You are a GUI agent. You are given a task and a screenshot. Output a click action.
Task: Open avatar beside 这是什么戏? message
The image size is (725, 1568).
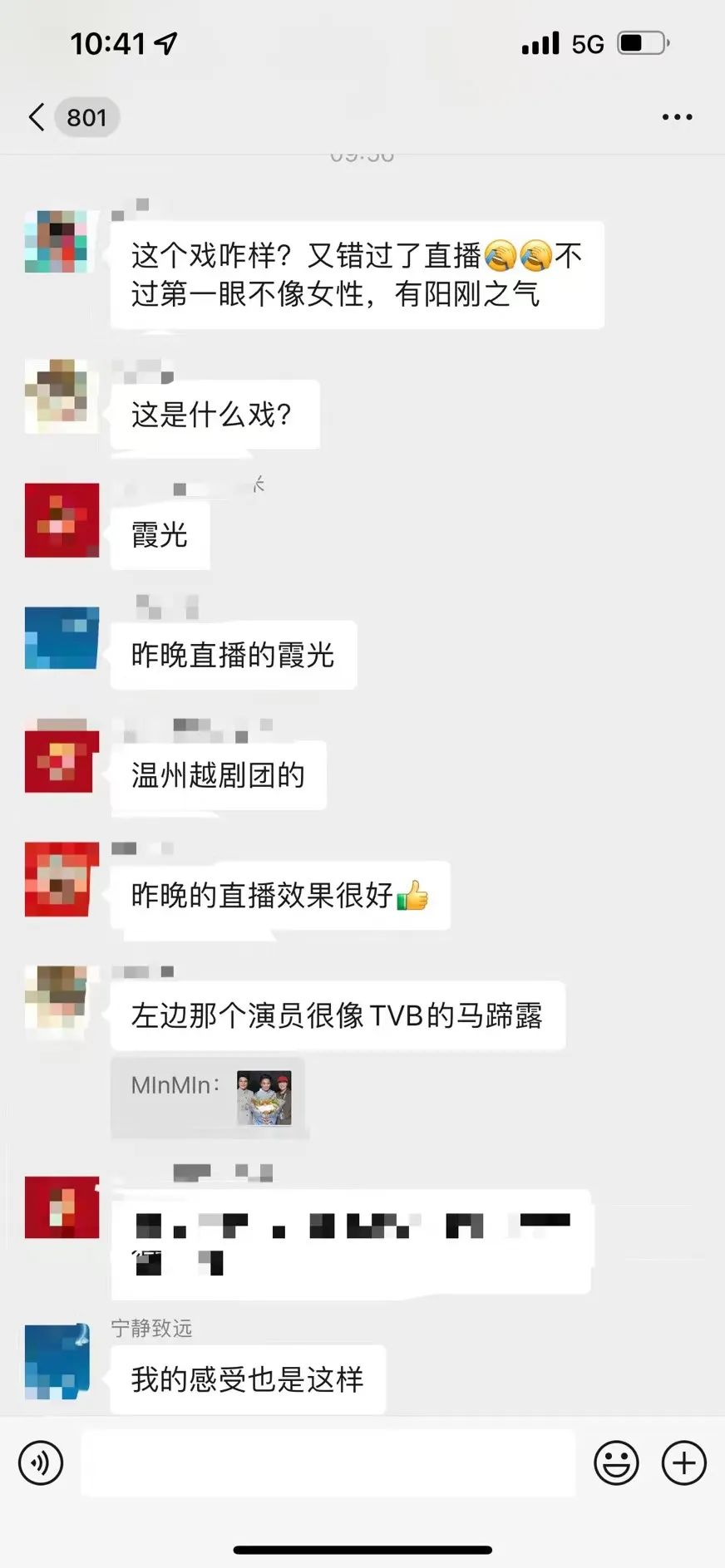pyautogui.click(x=62, y=396)
